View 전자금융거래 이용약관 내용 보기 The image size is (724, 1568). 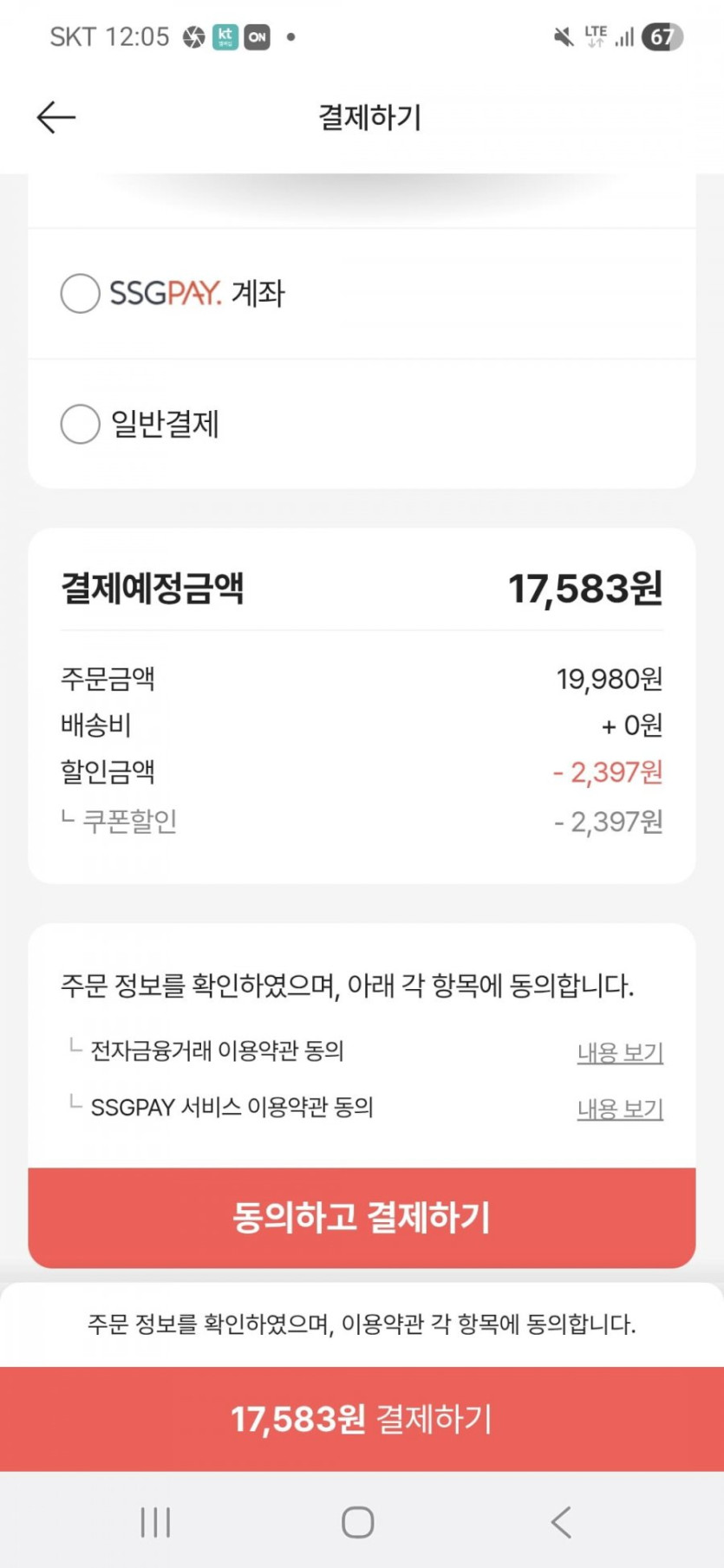pos(620,1052)
